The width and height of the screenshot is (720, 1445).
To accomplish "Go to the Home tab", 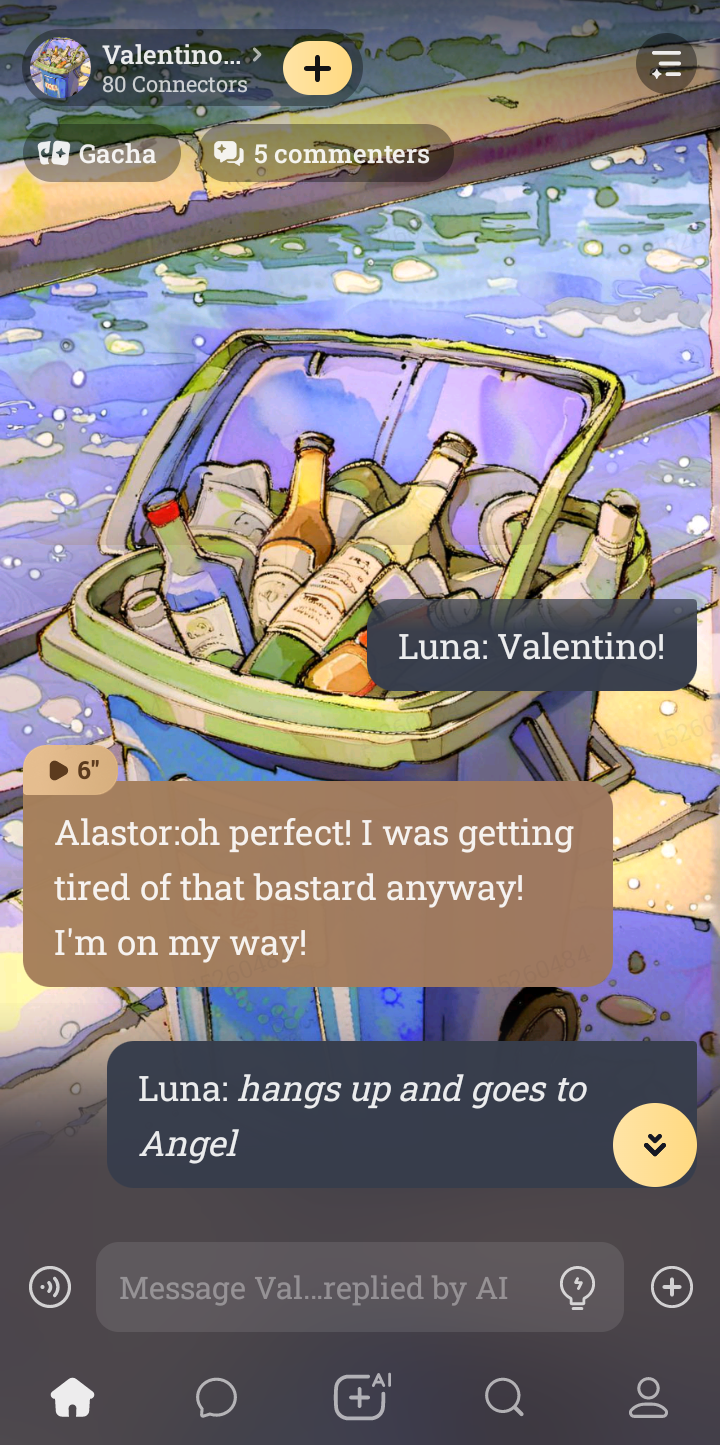I will [73, 1397].
